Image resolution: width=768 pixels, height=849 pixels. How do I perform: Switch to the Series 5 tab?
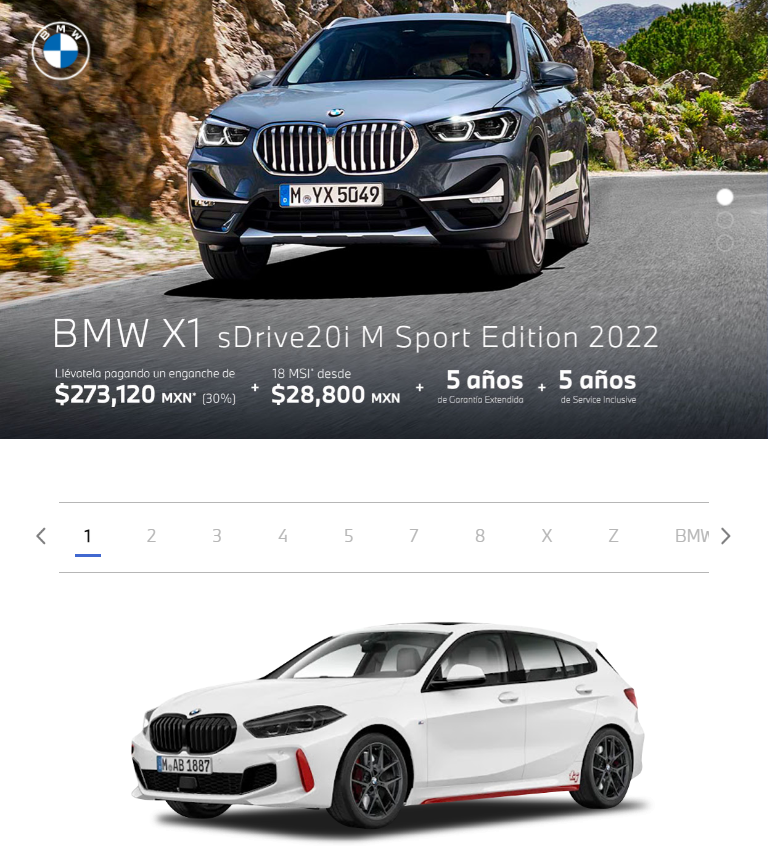pos(348,536)
